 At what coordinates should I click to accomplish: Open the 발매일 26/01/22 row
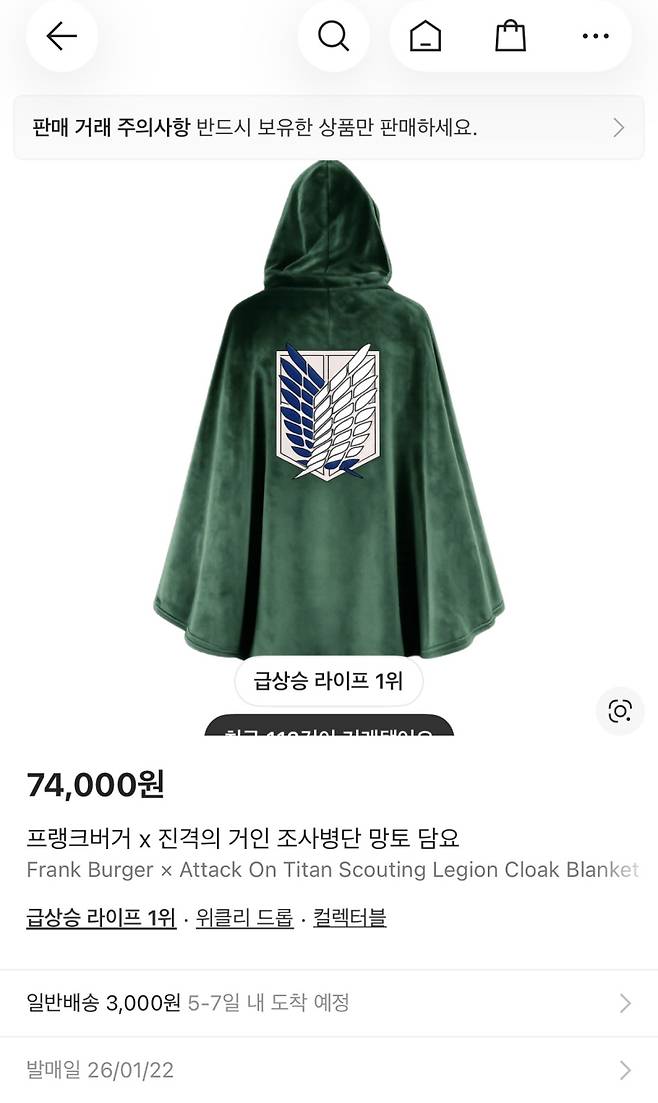click(x=328, y=1071)
